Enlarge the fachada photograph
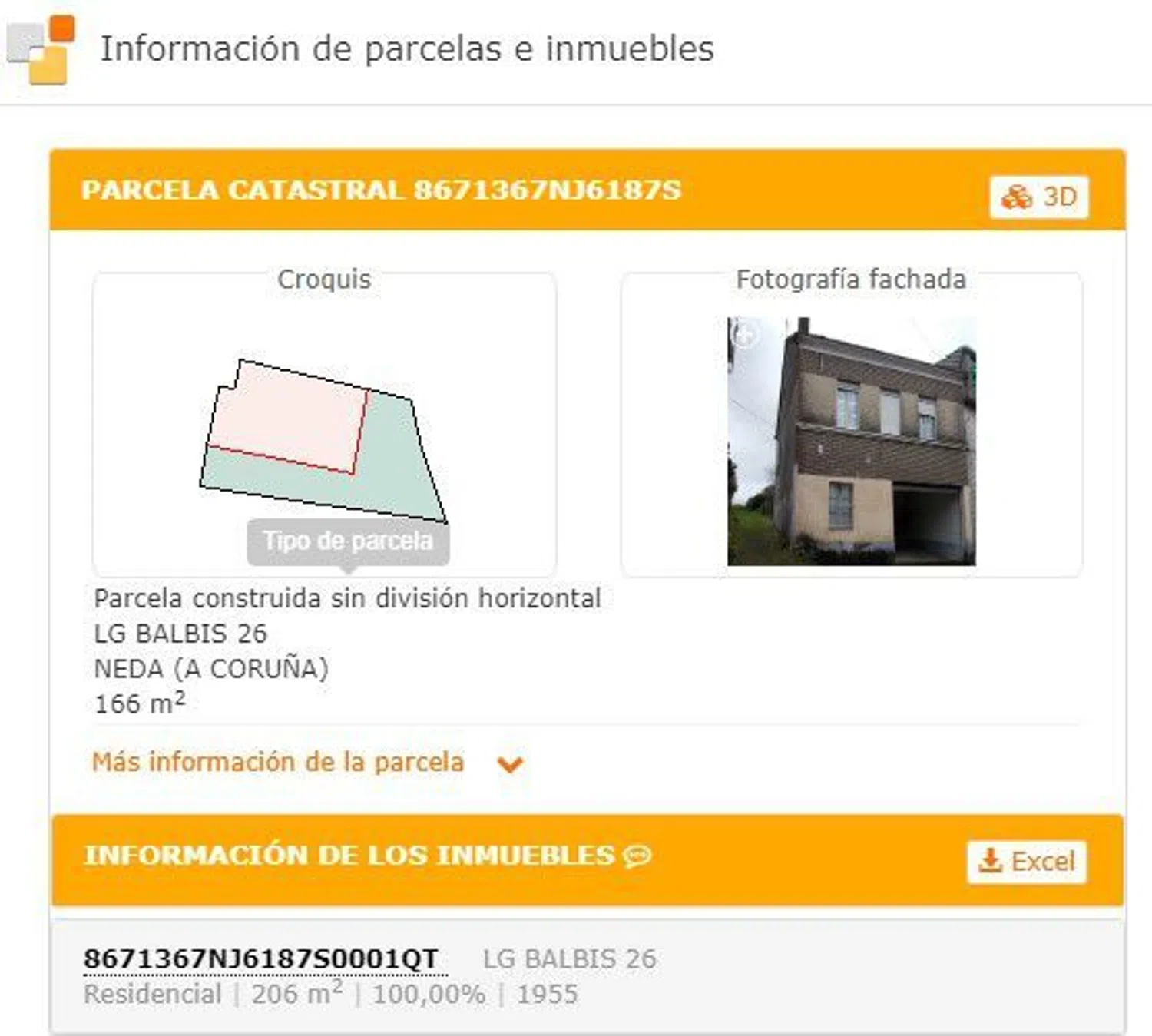1152x1036 pixels. tap(851, 441)
